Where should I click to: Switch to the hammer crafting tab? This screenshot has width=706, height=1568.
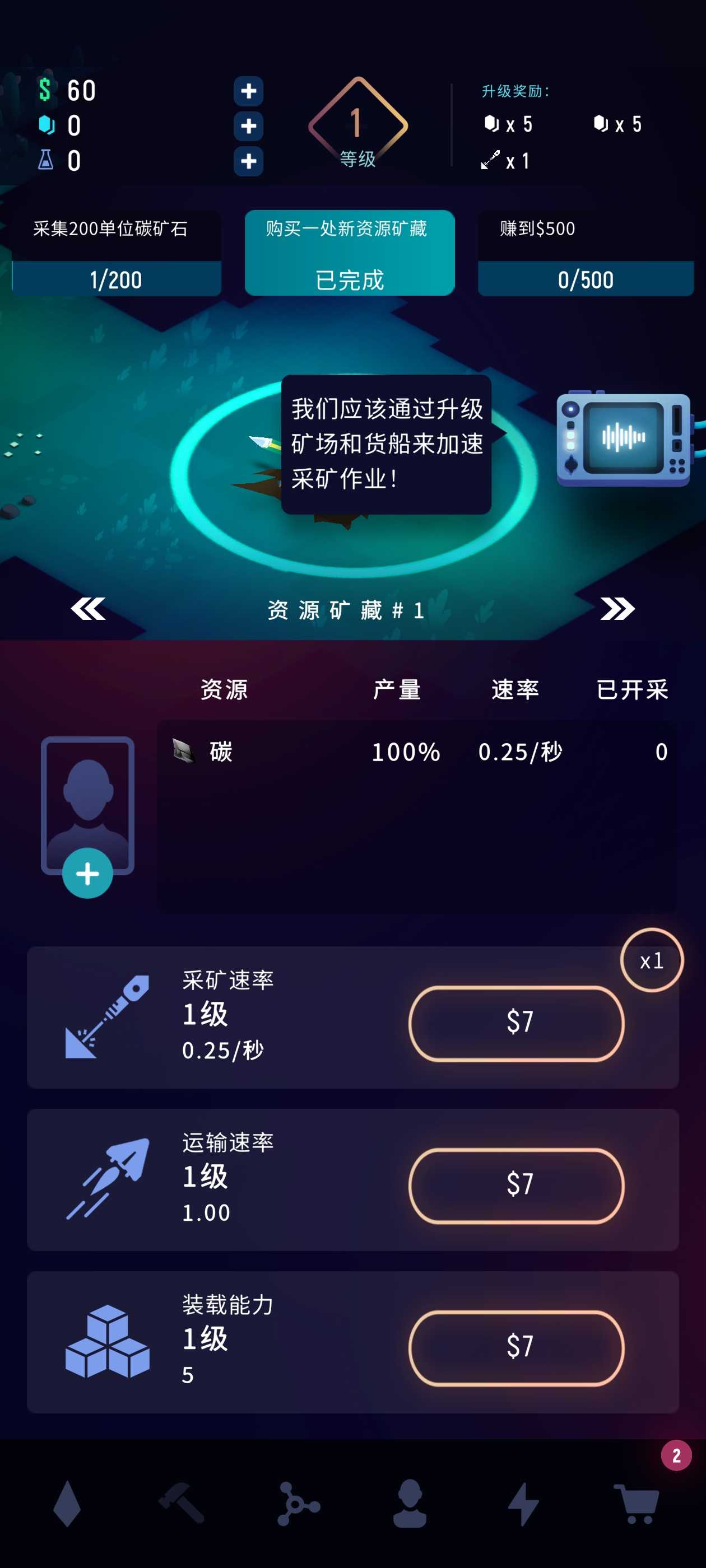click(181, 1504)
